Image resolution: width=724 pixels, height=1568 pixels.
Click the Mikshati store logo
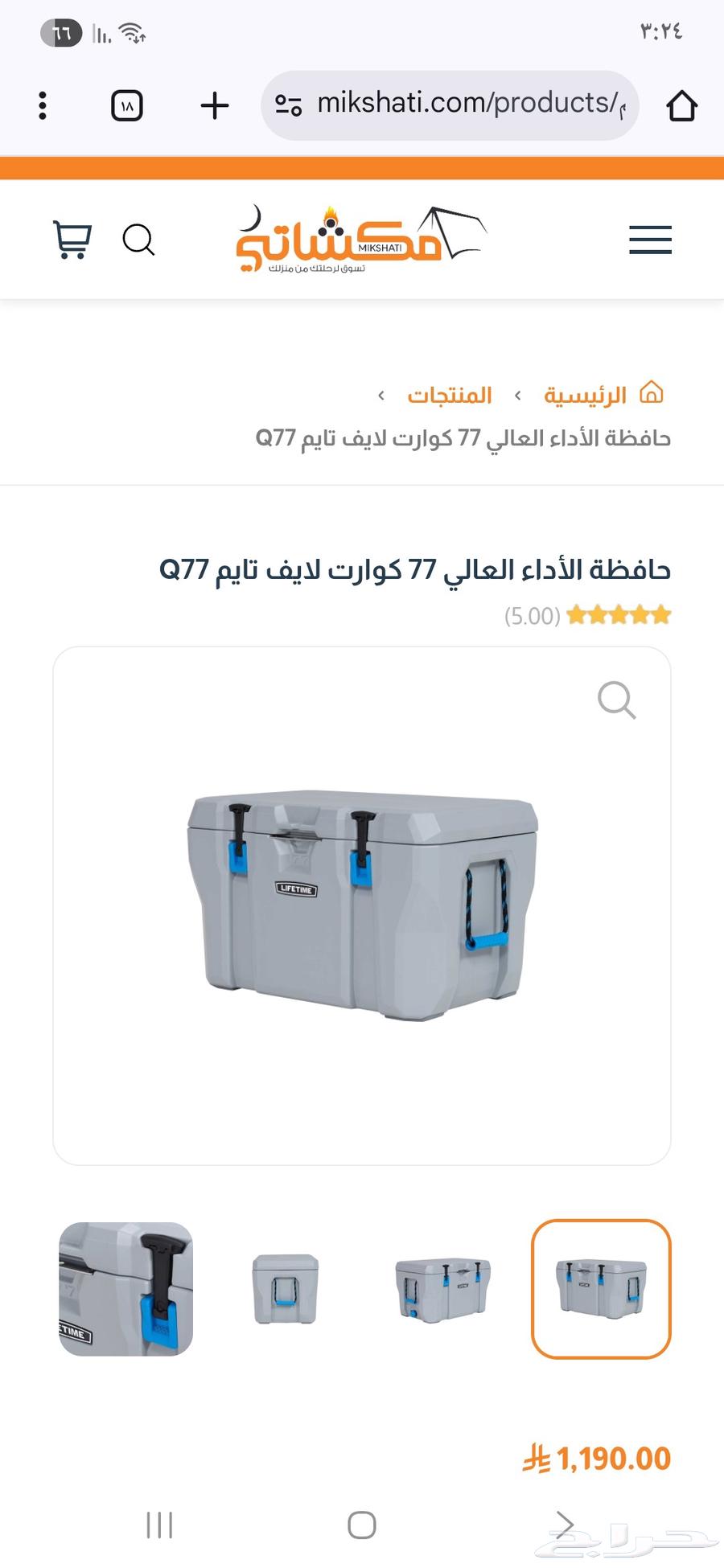362,239
